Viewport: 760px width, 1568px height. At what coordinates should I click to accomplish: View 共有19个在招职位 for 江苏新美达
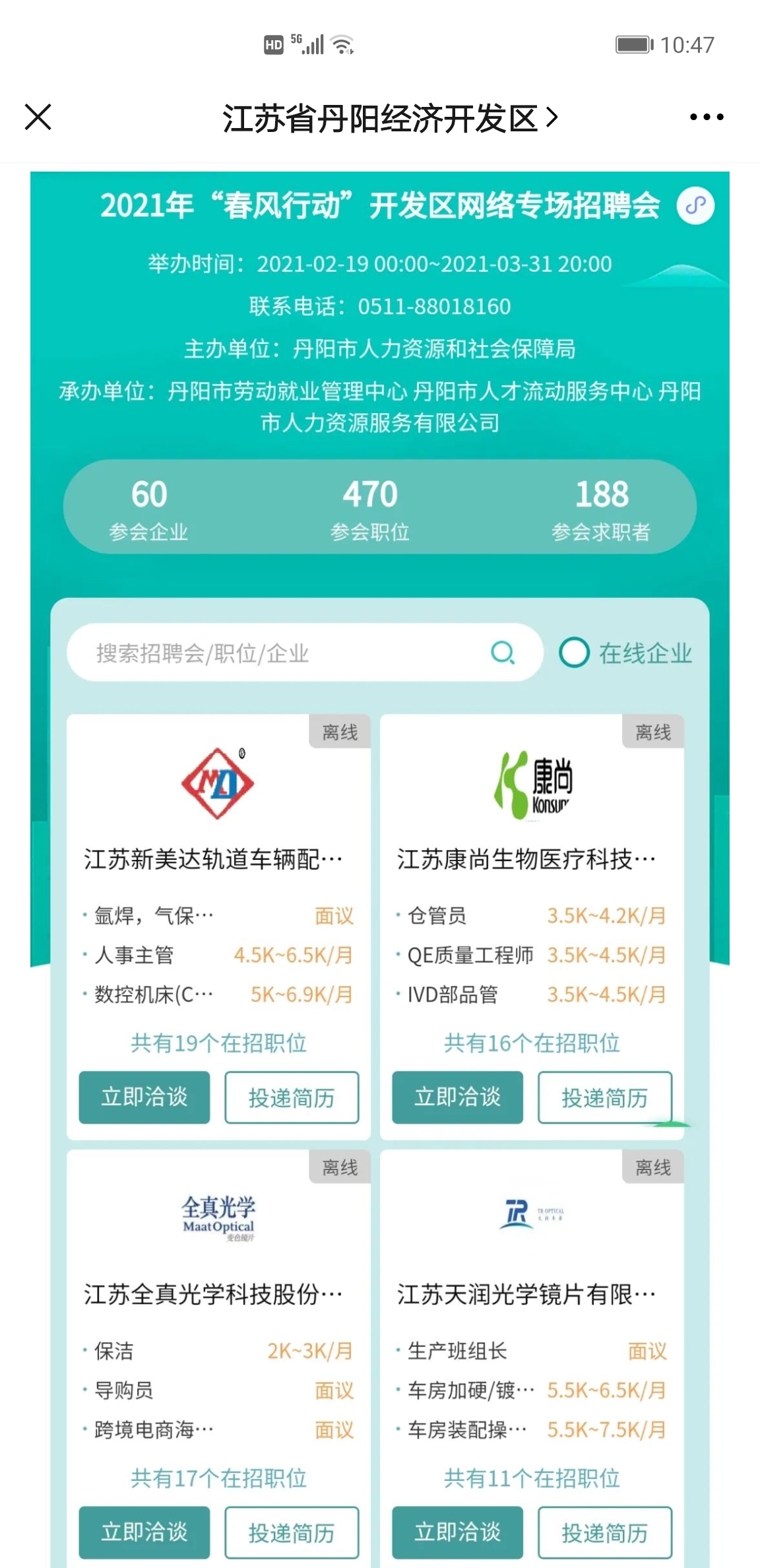pyautogui.click(x=218, y=1043)
